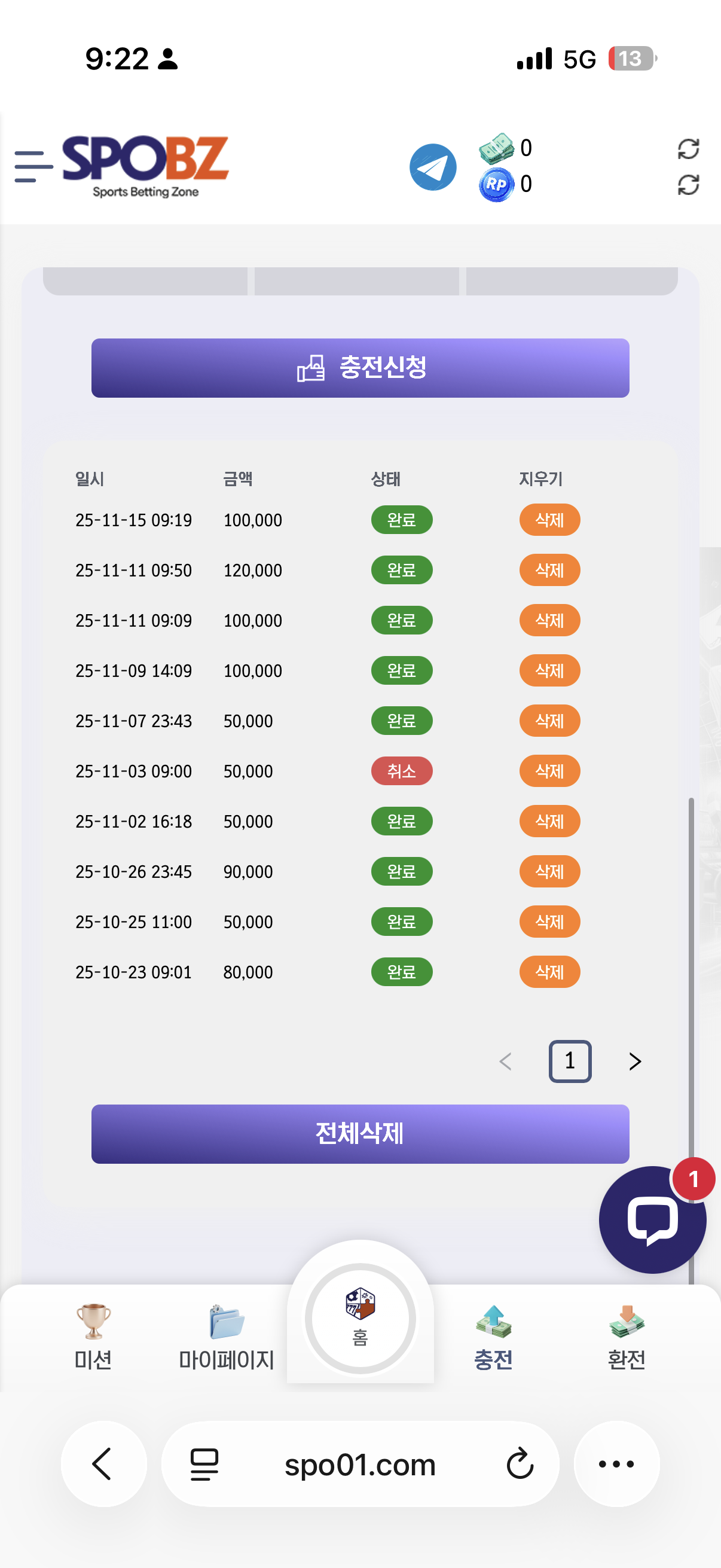Delete the 25-10-23 09:01 record
The height and width of the screenshot is (1568, 721).
tap(549, 971)
